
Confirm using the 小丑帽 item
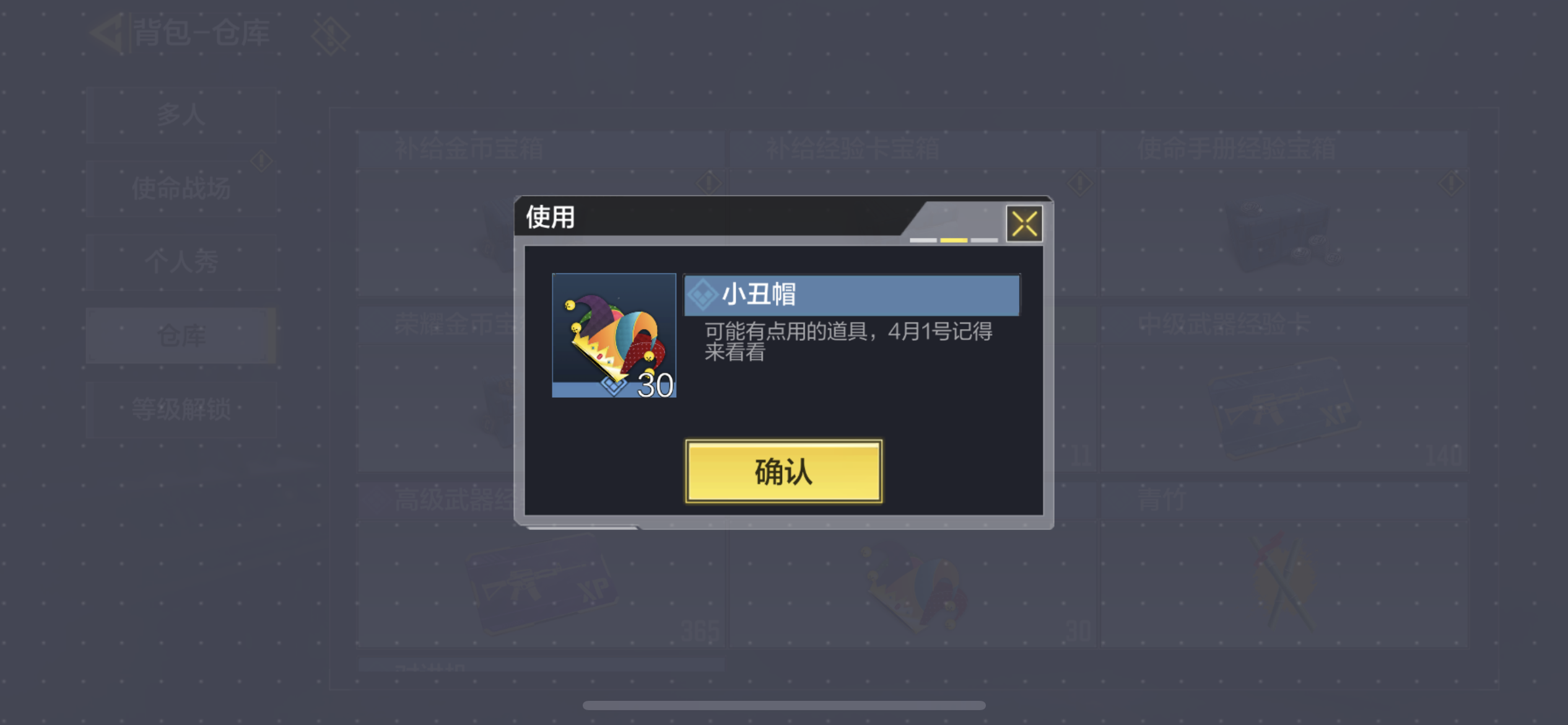(783, 472)
